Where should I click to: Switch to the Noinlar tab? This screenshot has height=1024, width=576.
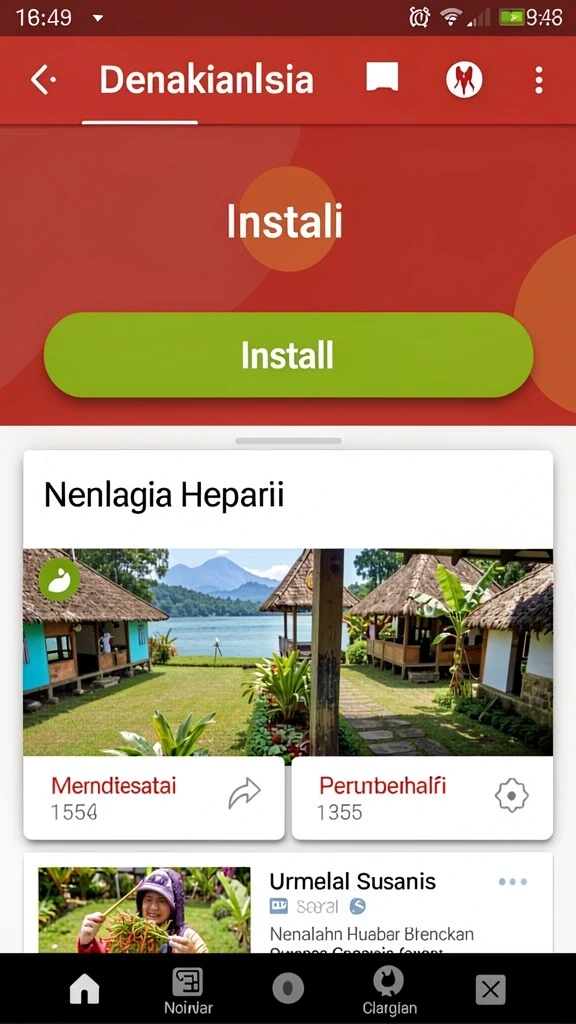click(188, 991)
